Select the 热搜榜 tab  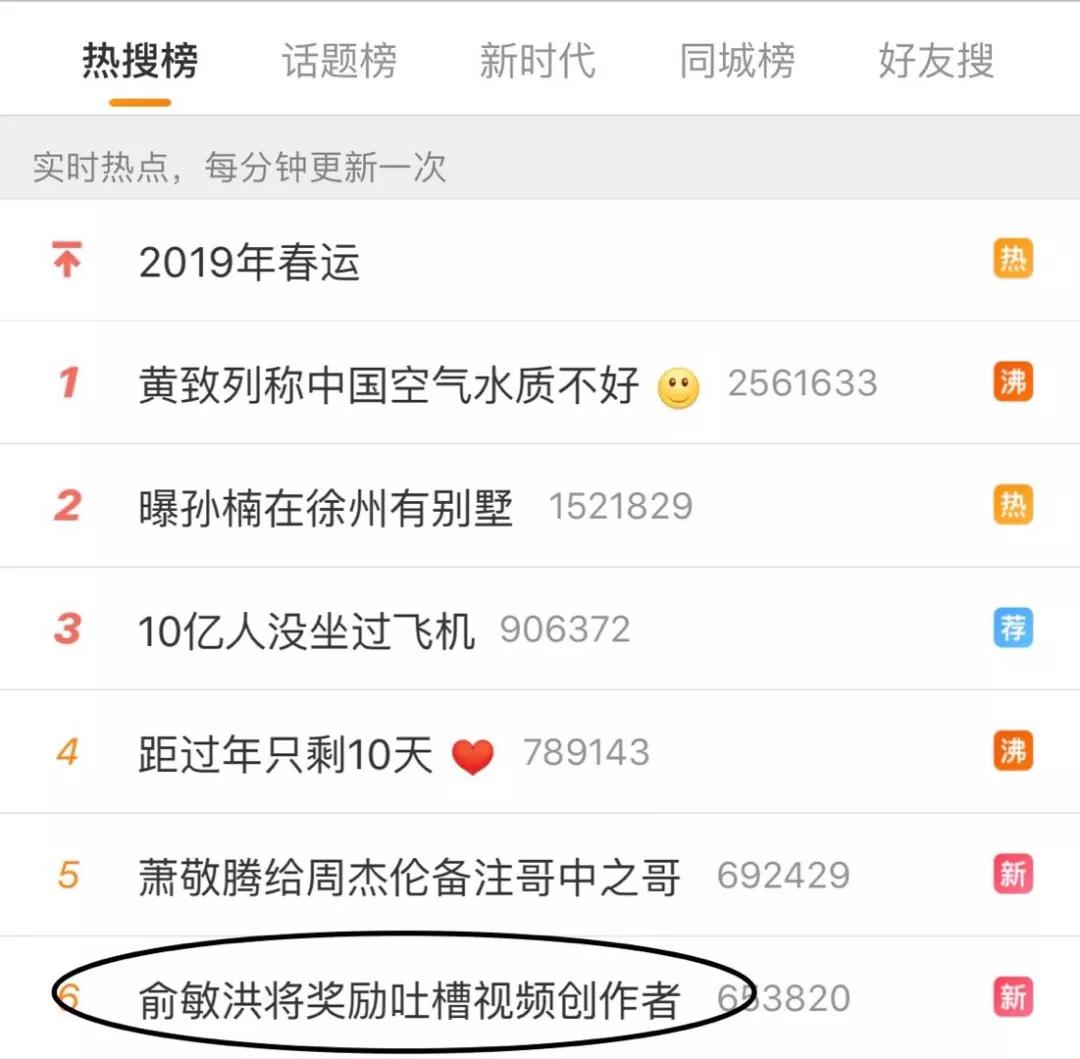click(x=140, y=61)
